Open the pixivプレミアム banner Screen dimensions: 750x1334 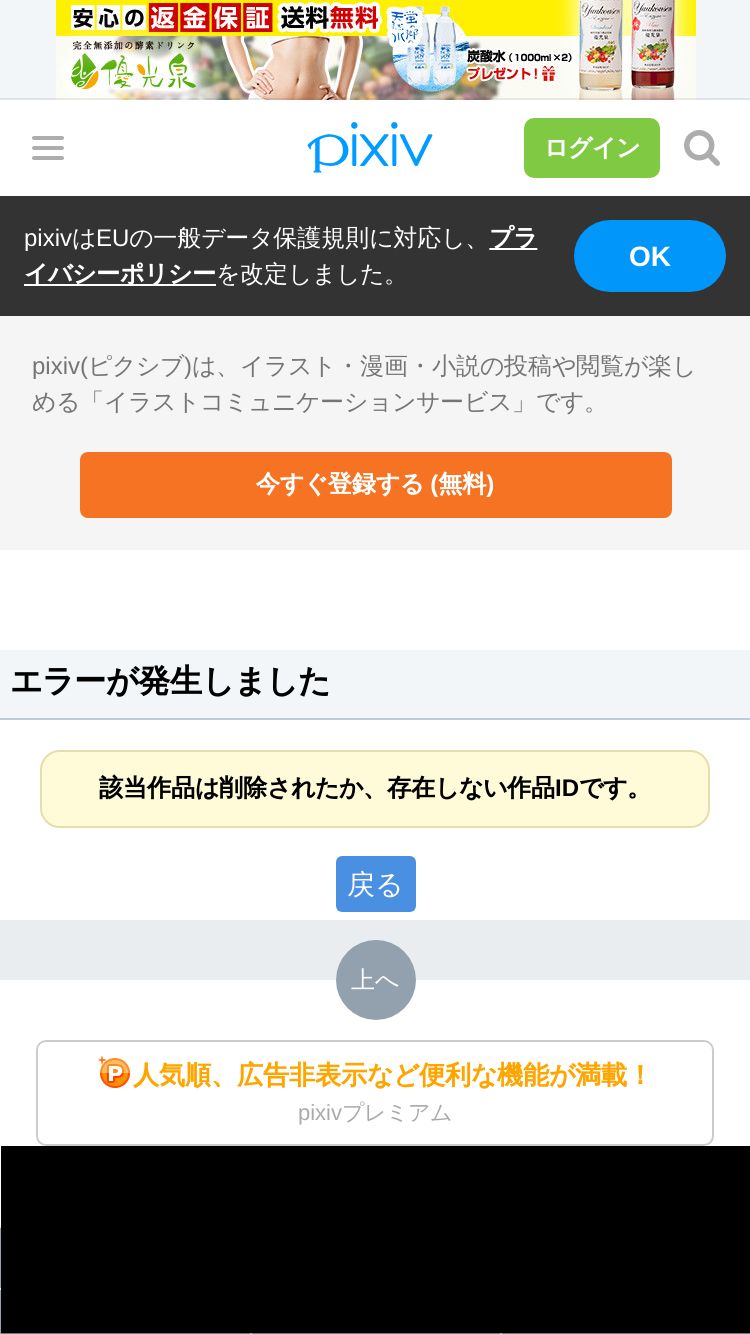(375, 1092)
